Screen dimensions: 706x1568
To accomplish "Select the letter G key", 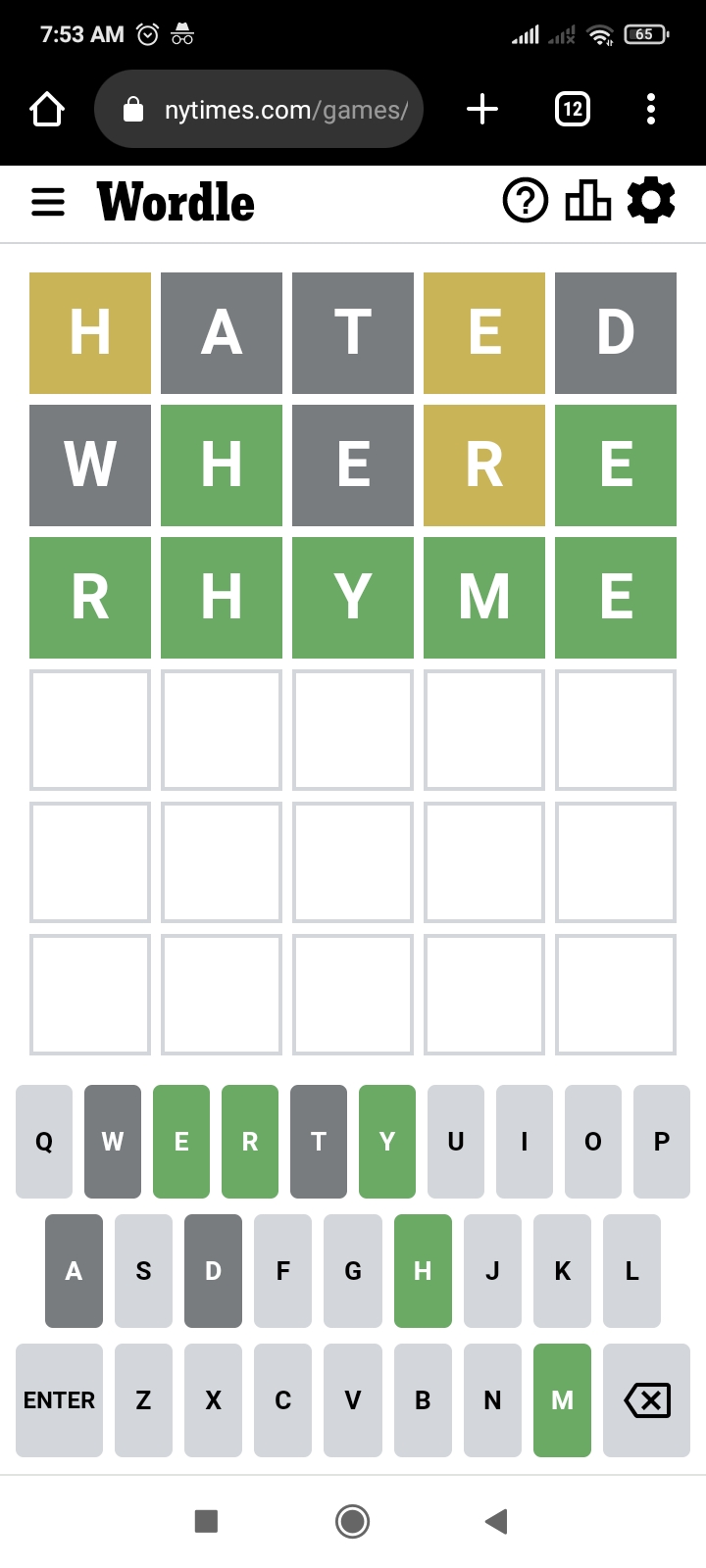I will 353,1271.
